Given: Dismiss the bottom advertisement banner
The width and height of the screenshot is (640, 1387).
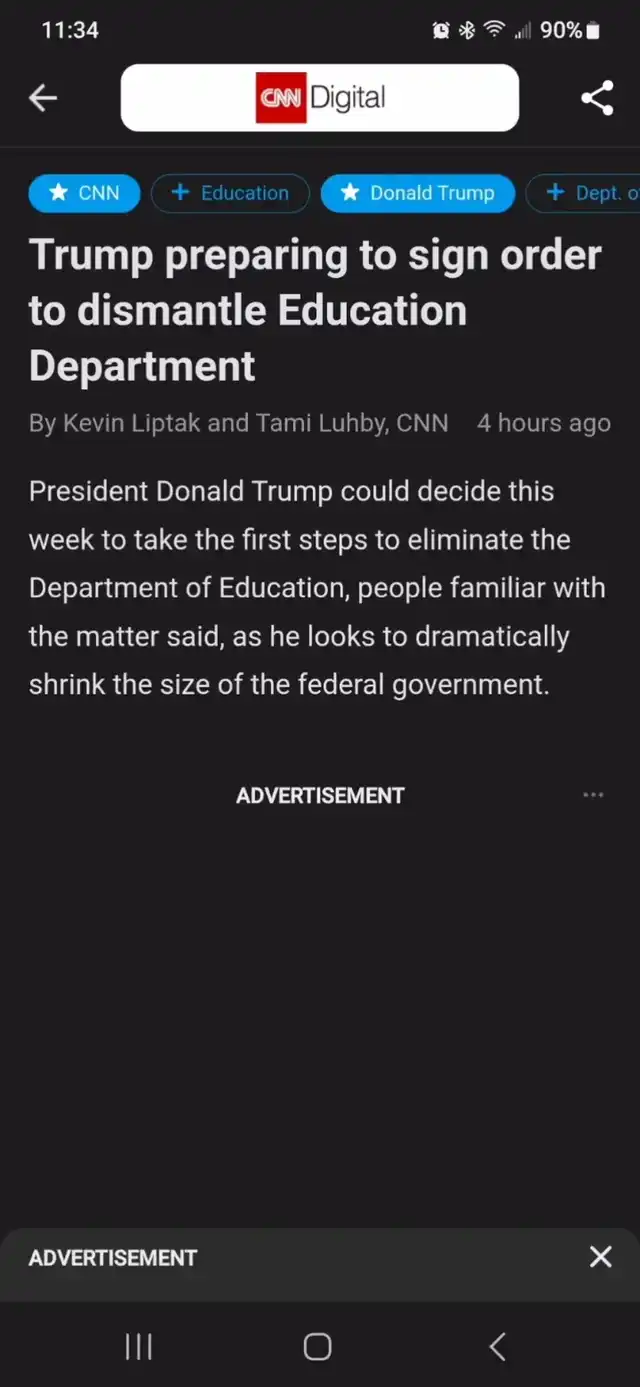Looking at the screenshot, I should (x=600, y=1257).
